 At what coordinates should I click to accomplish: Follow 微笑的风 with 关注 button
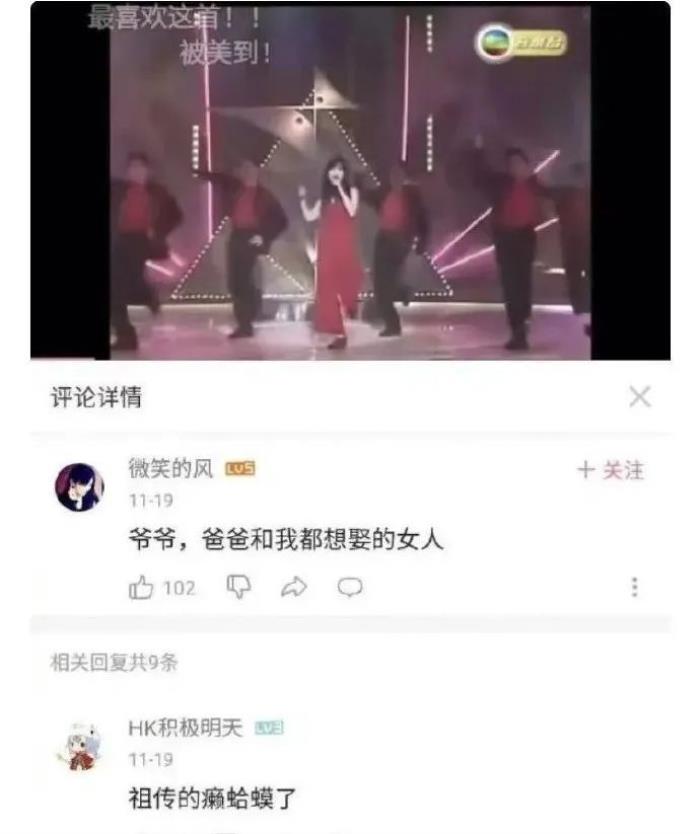point(610,471)
